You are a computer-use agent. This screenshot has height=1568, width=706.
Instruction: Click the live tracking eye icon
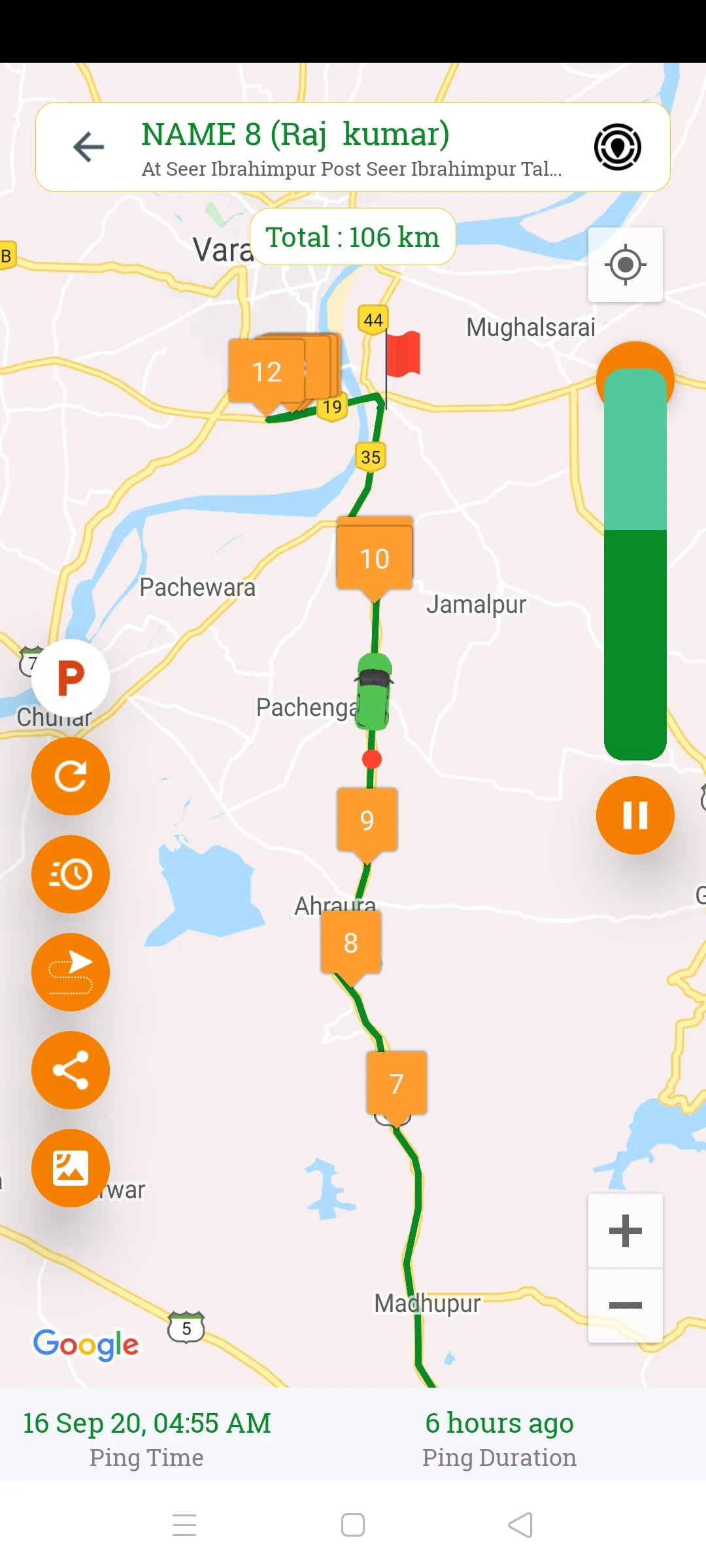point(618,146)
